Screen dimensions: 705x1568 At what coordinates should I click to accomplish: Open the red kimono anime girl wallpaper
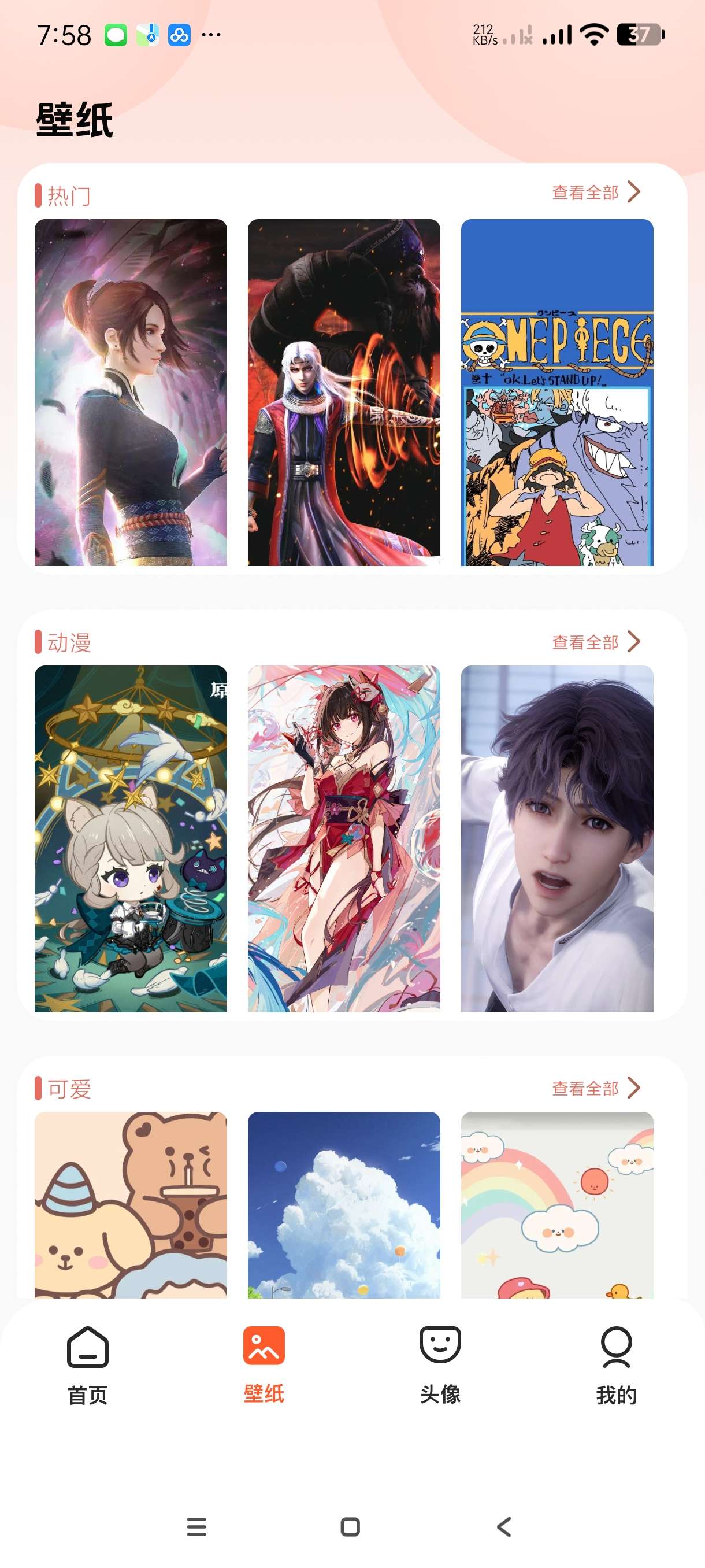pos(344,838)
